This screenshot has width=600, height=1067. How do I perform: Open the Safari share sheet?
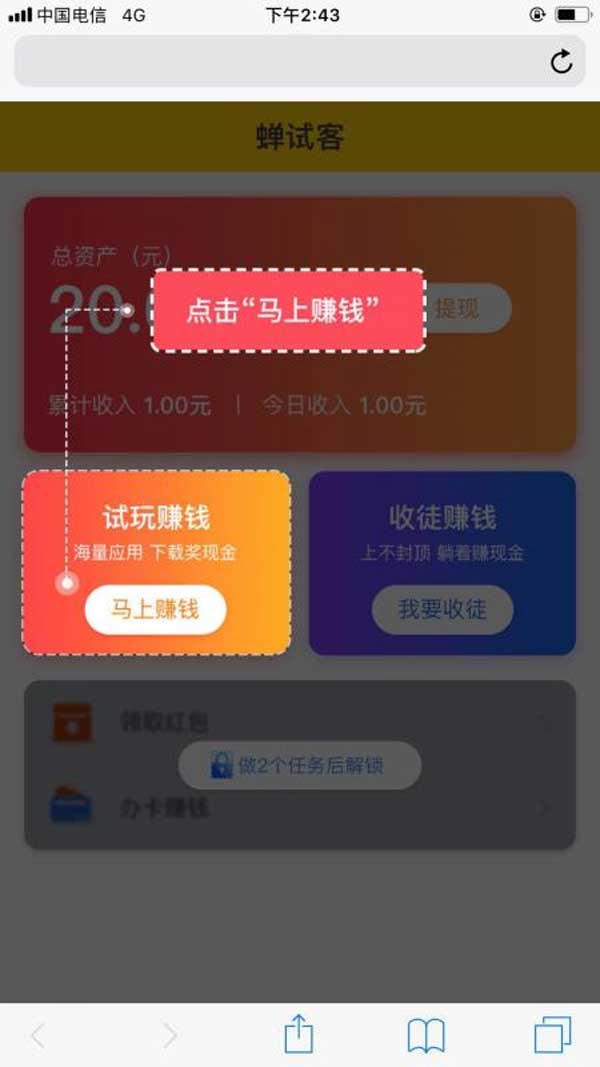click(x=299, y=1035)
